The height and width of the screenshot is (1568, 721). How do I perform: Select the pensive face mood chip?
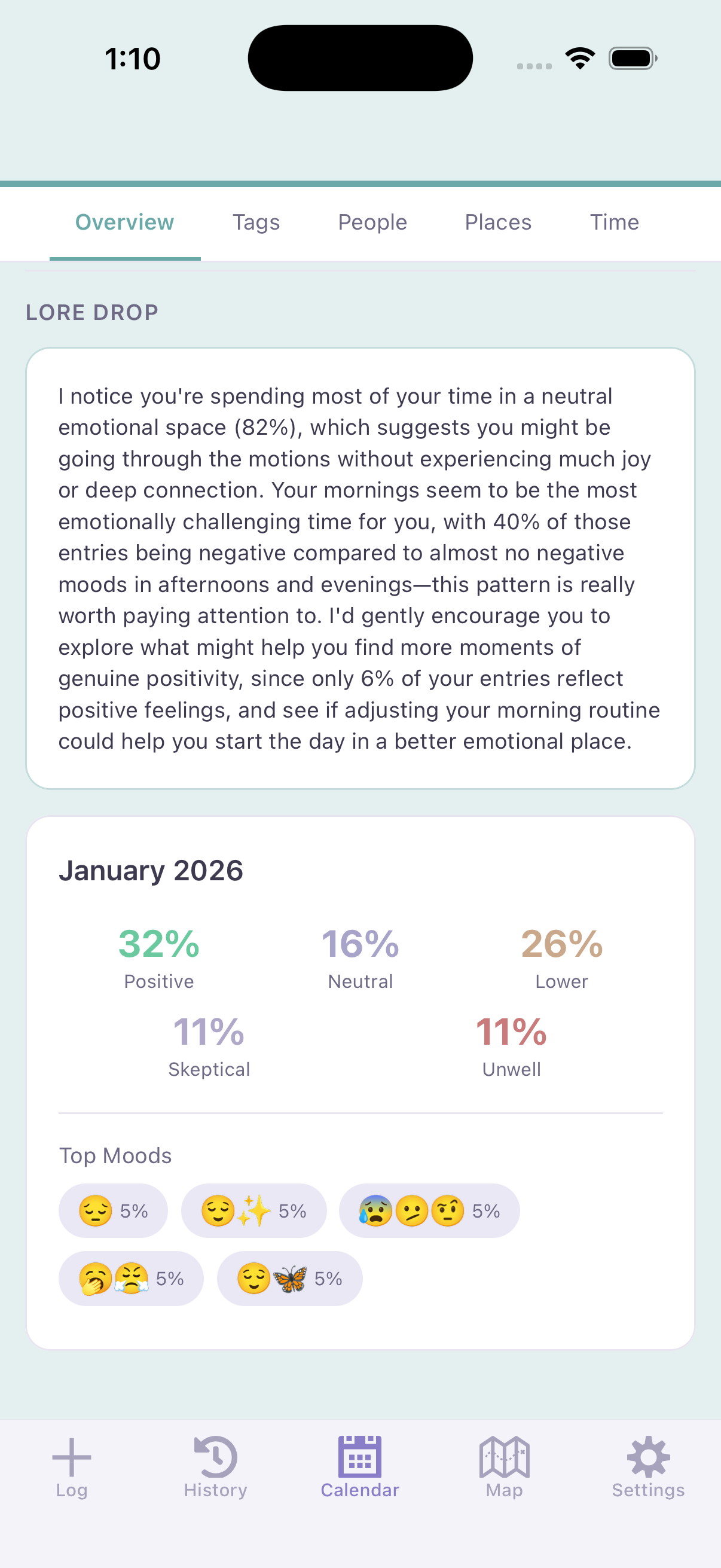tap(113, 1210)
